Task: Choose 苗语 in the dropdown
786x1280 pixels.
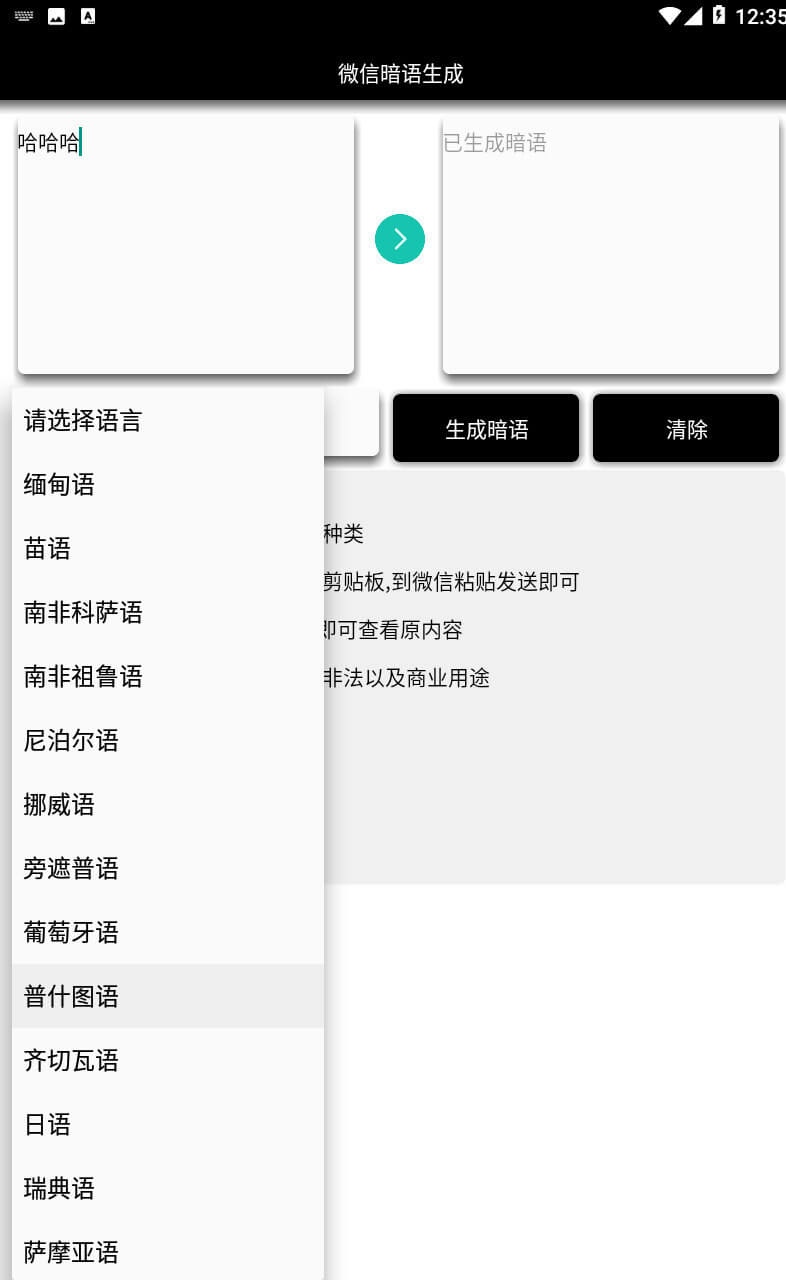Action: pos(168,548)
